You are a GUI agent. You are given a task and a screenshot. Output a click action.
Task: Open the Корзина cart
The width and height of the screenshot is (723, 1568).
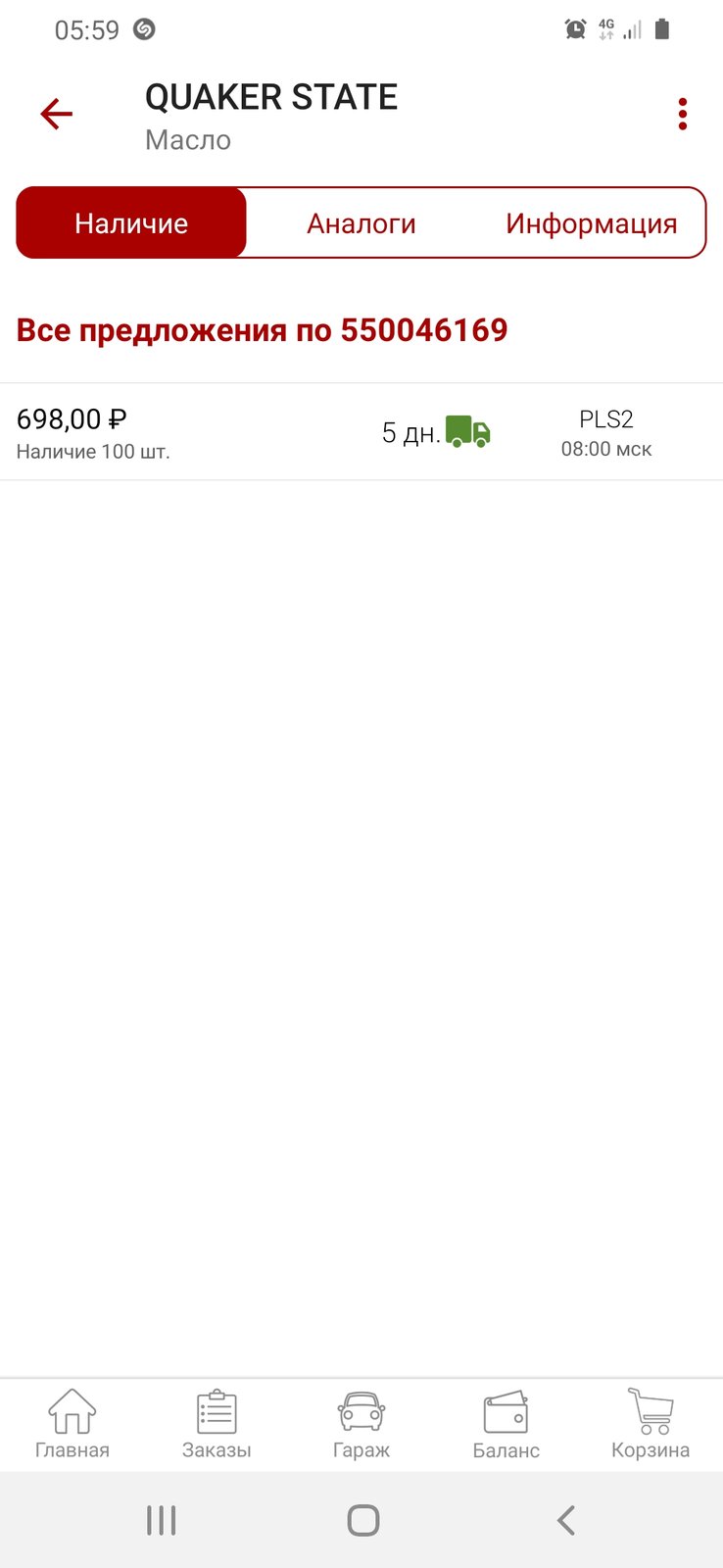[x=651, y=1425]
